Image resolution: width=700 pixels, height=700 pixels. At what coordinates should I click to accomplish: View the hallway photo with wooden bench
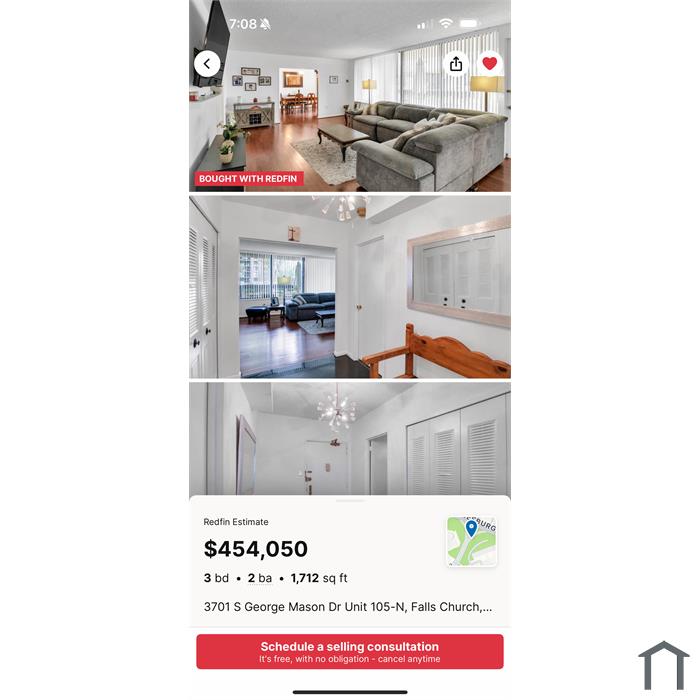click(x=350, y=286)
